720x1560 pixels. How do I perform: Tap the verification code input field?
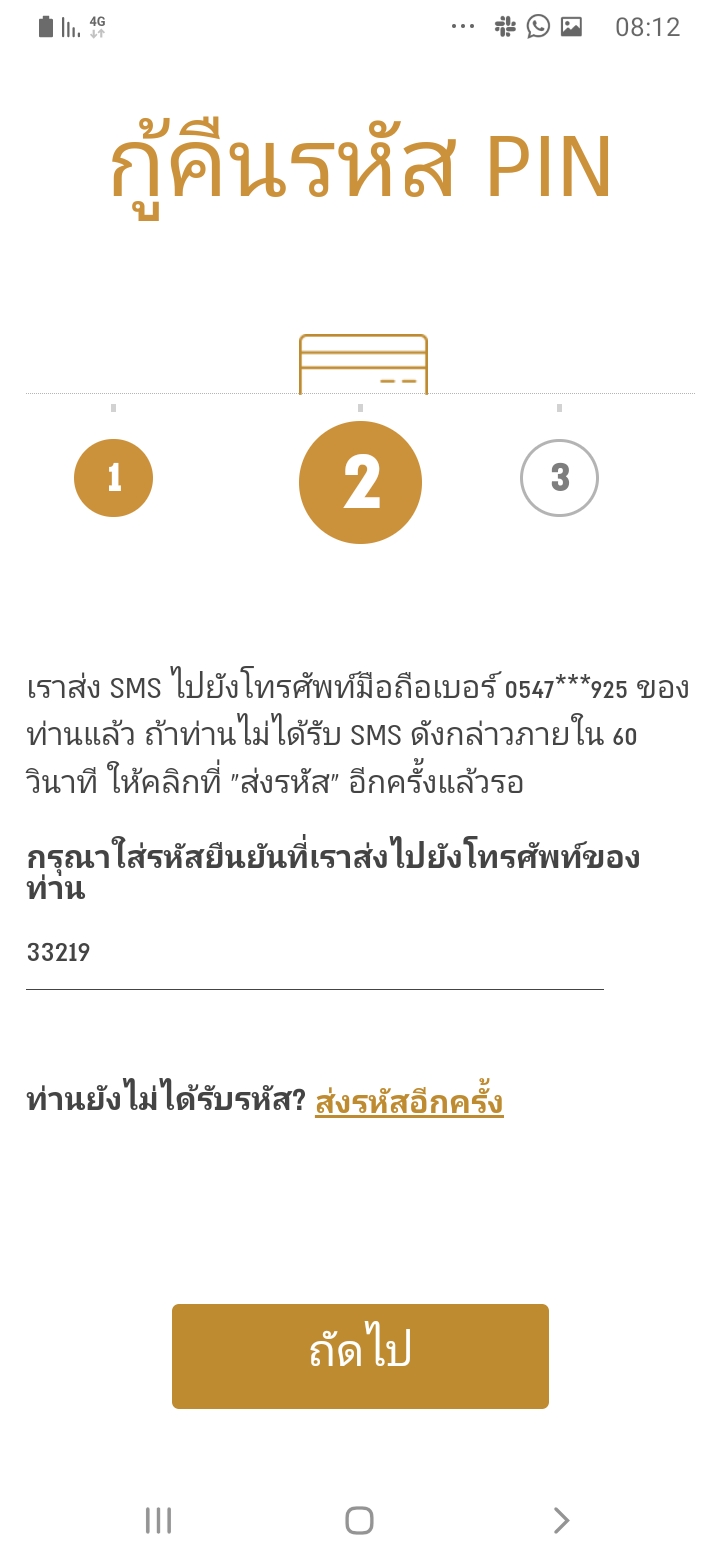coord(314,953)
